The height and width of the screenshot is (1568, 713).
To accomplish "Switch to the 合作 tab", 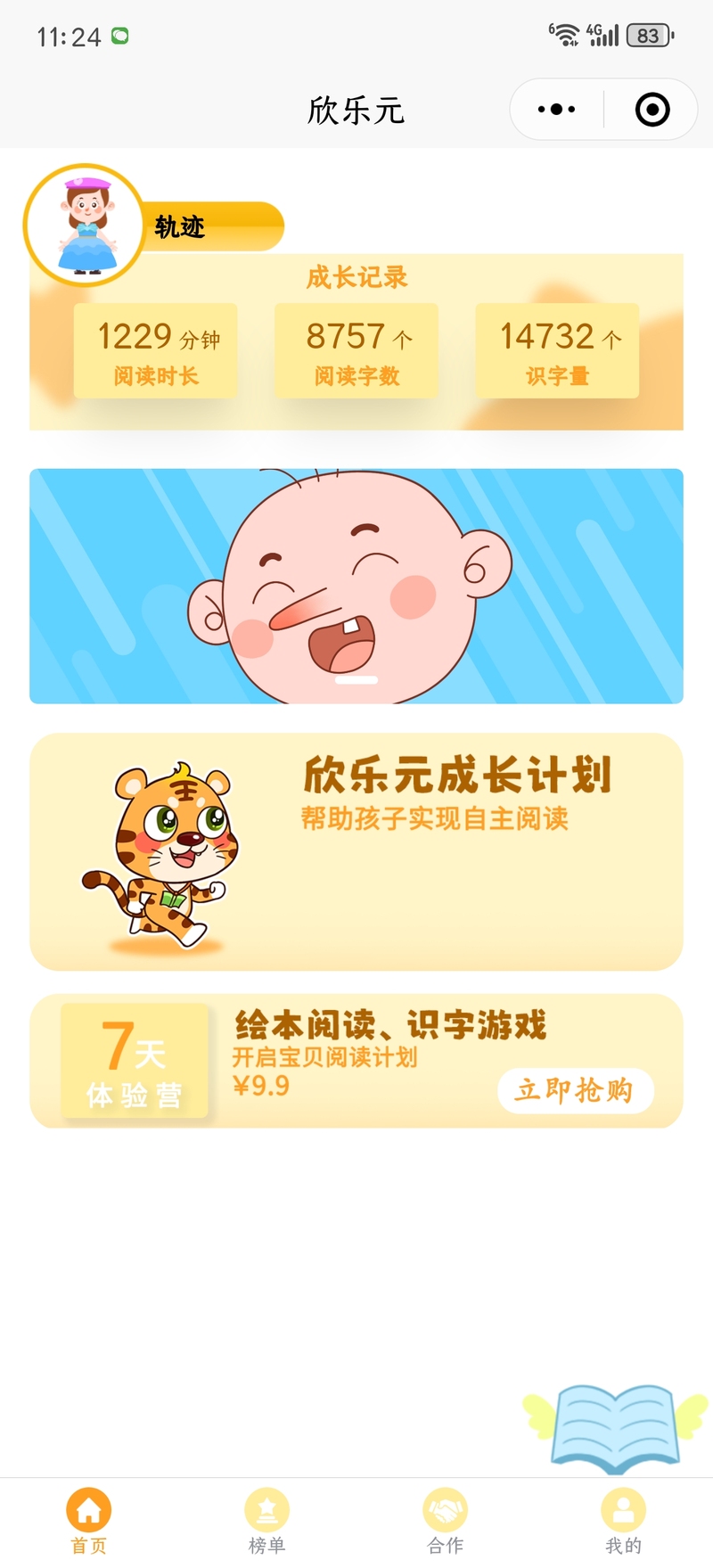I will click(x=446, y=1521).
